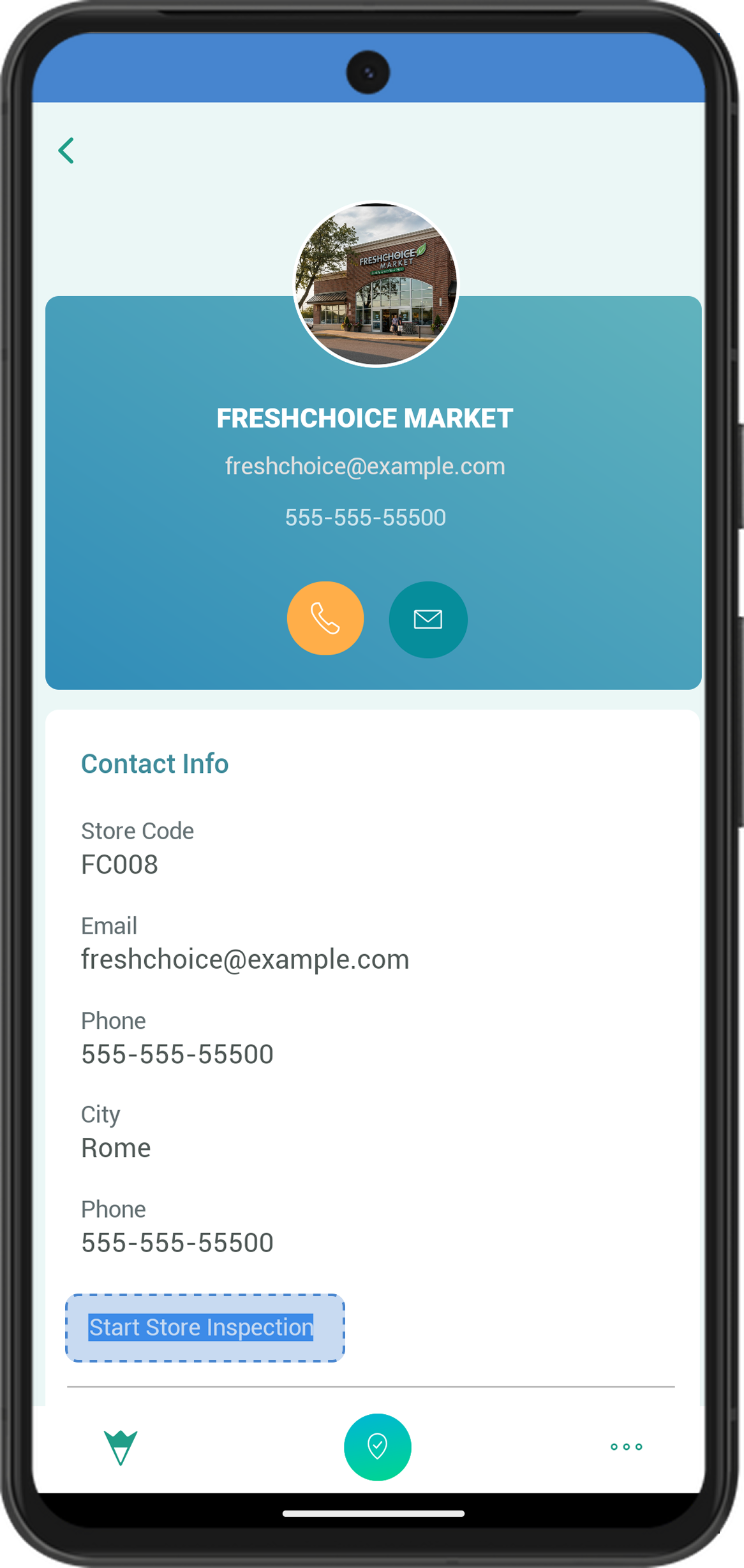Screen dimensions: 744x1568
Task: Go back using the top-left arrow
Action: pyautogui.click(x=66, y=151)
